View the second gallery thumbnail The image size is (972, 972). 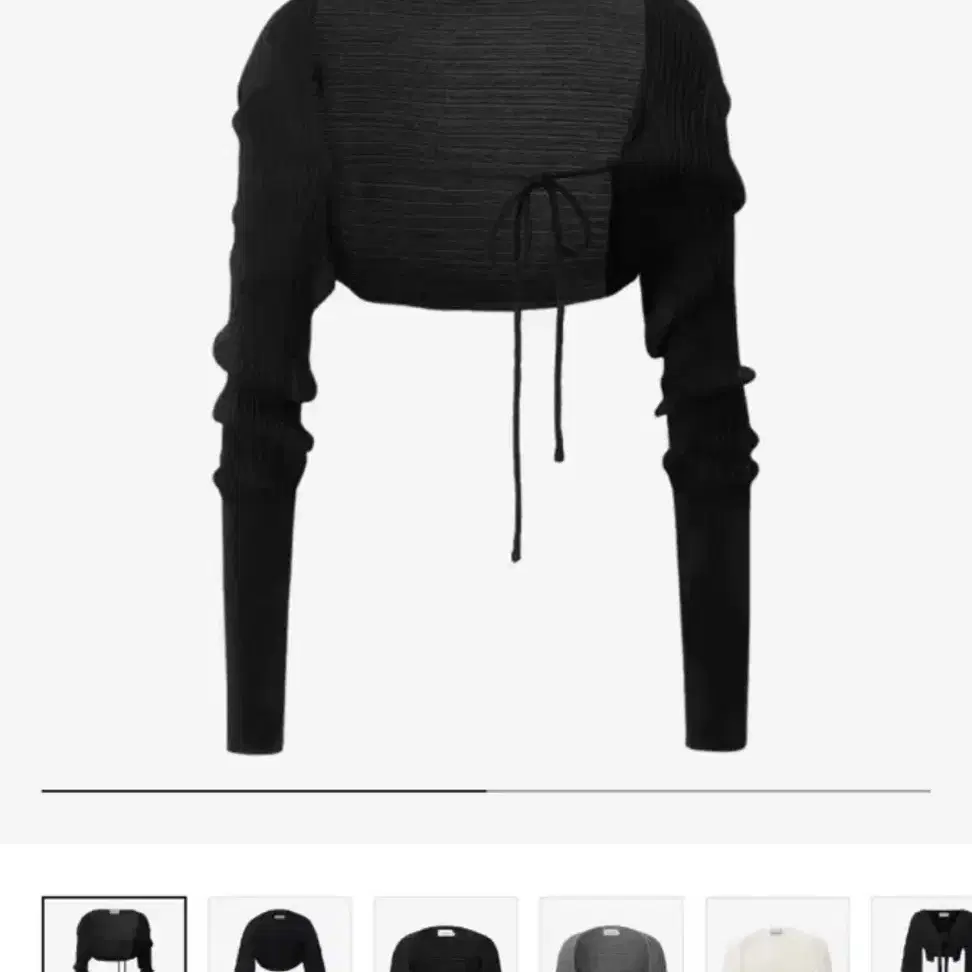click(280, 935)
